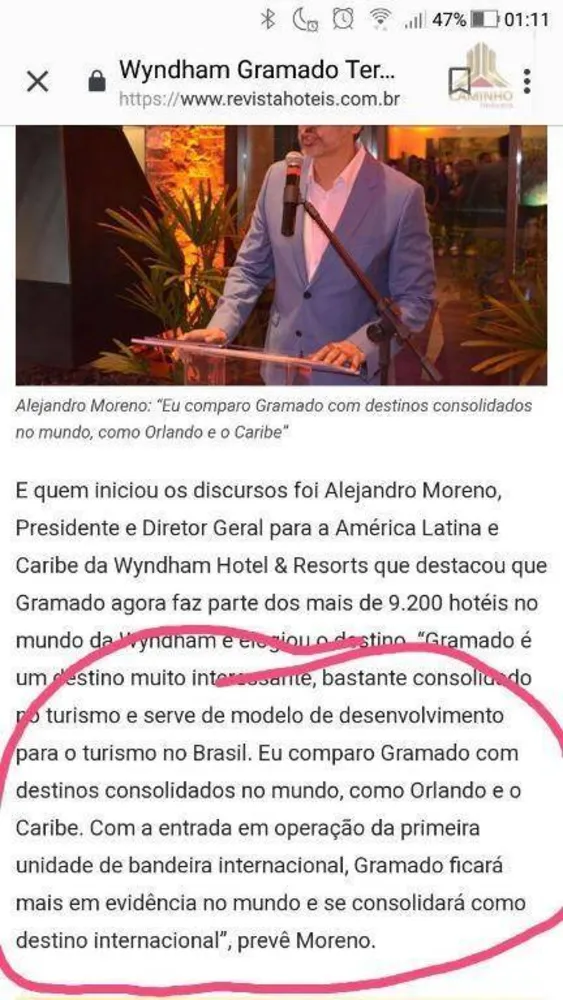Open the three-dot overflow menu

pos(527,81)
